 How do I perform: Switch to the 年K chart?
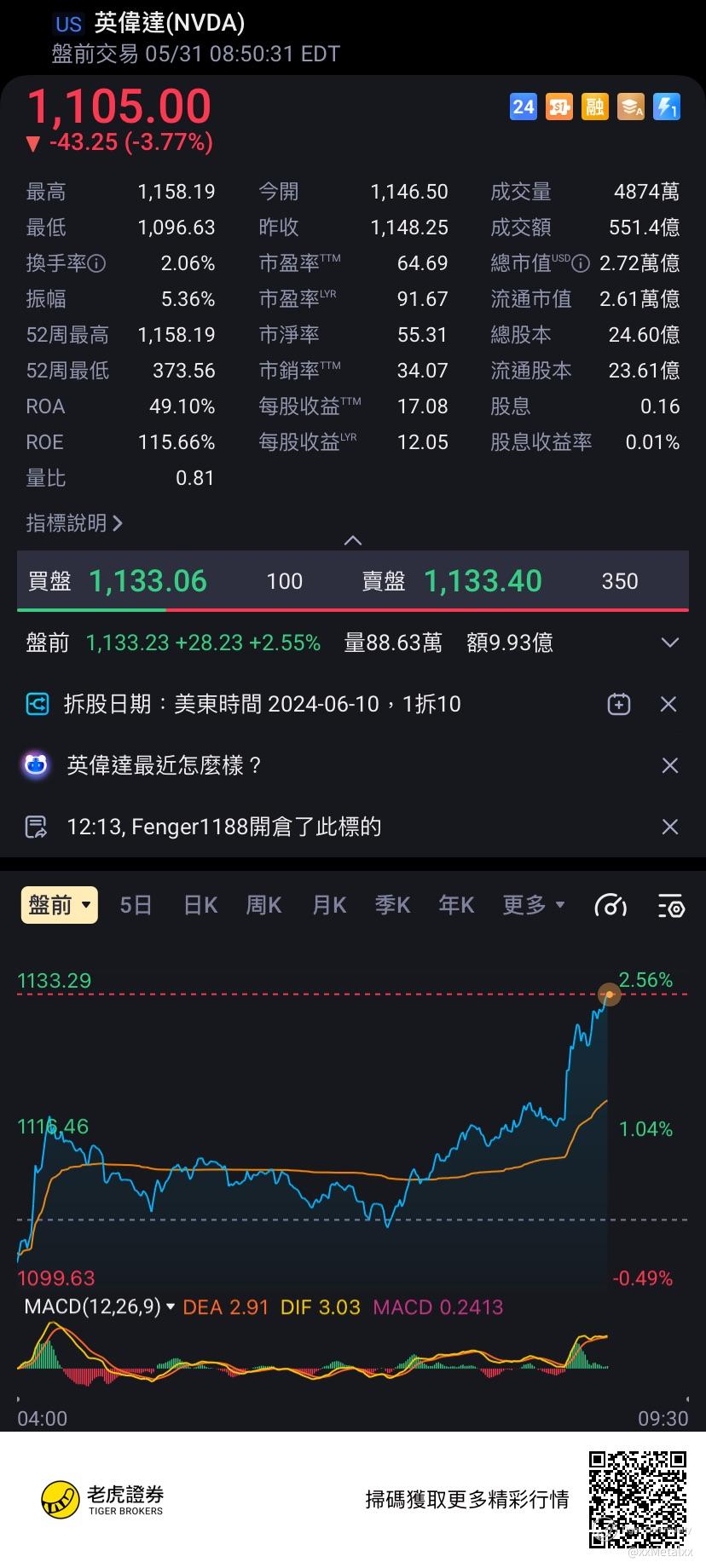[x=456, y=905]
